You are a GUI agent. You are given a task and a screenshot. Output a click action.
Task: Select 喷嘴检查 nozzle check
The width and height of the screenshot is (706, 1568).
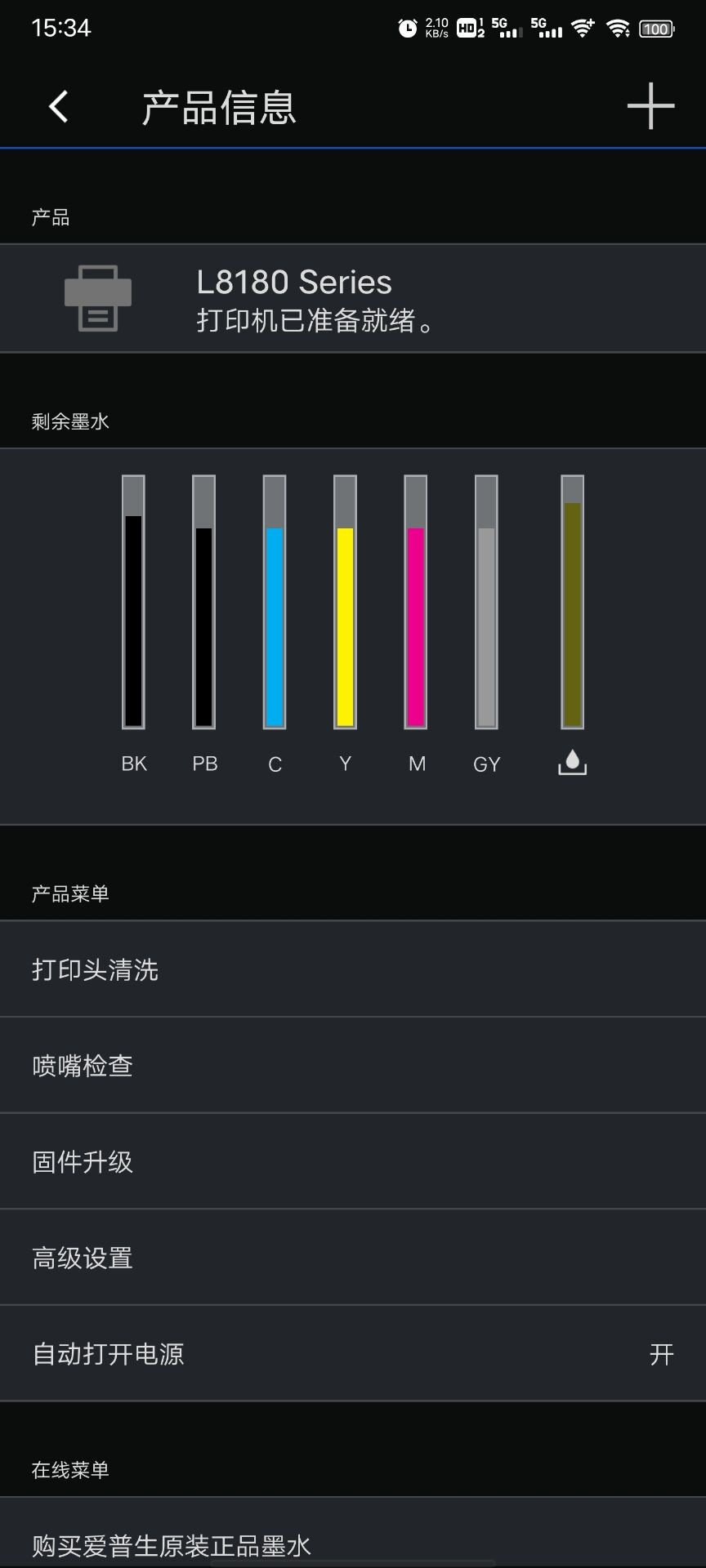(353, 1066)
